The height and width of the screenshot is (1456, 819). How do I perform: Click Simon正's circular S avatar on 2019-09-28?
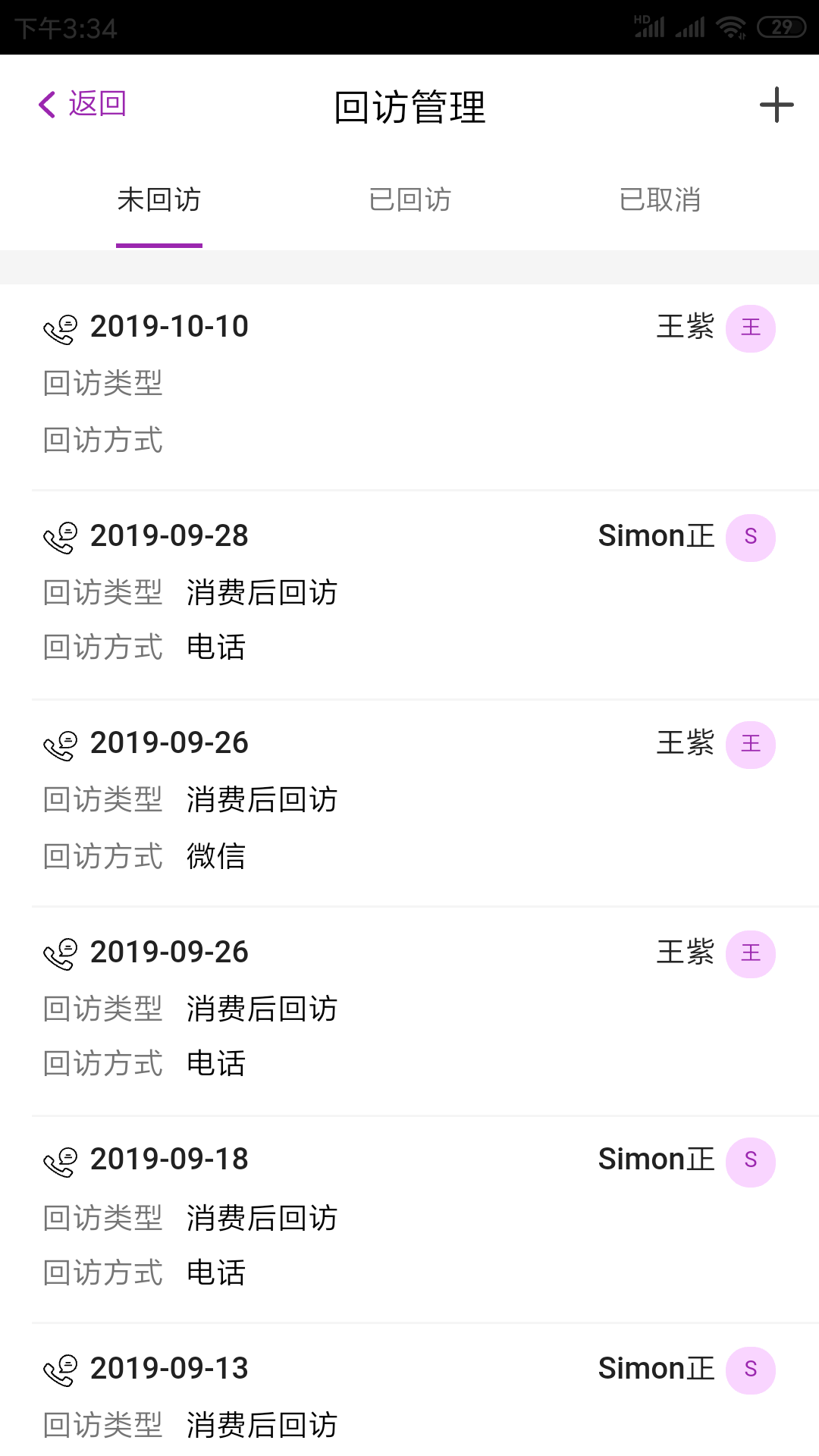coord(749,536)
